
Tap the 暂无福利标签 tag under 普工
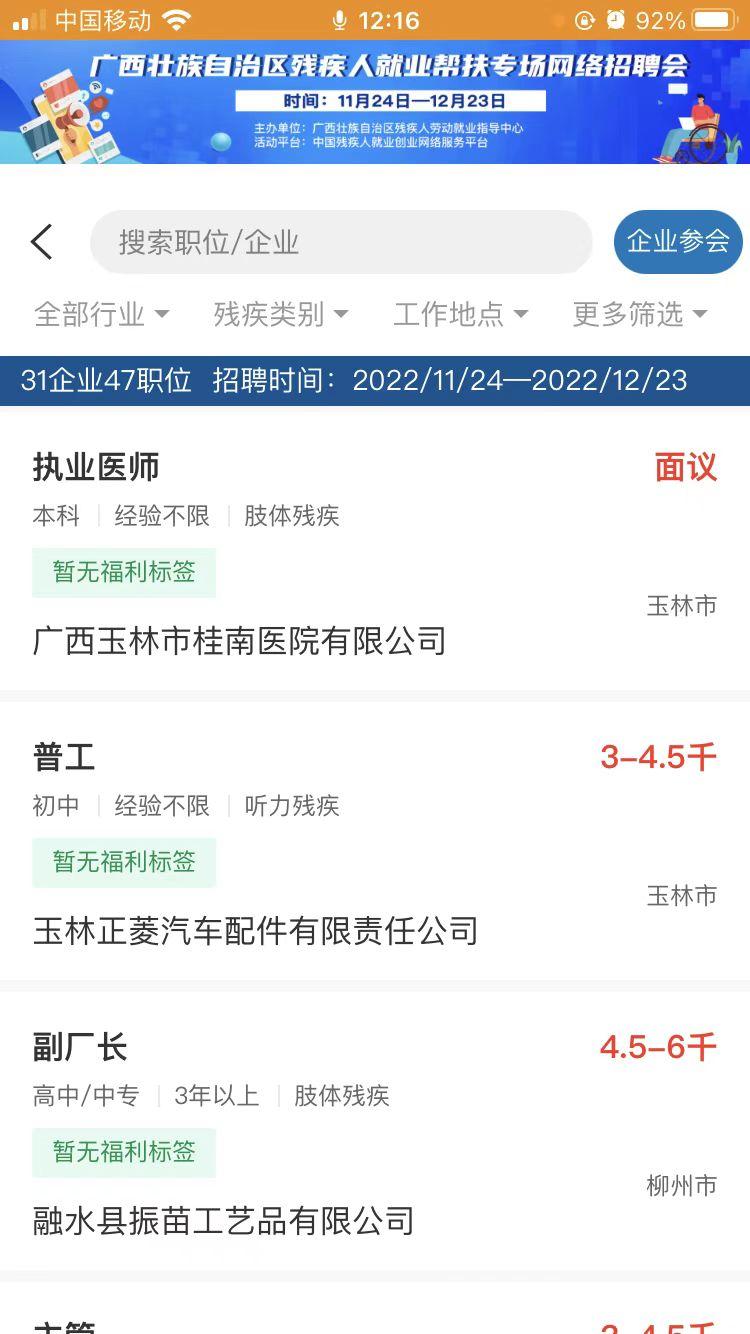click(123, 862)
